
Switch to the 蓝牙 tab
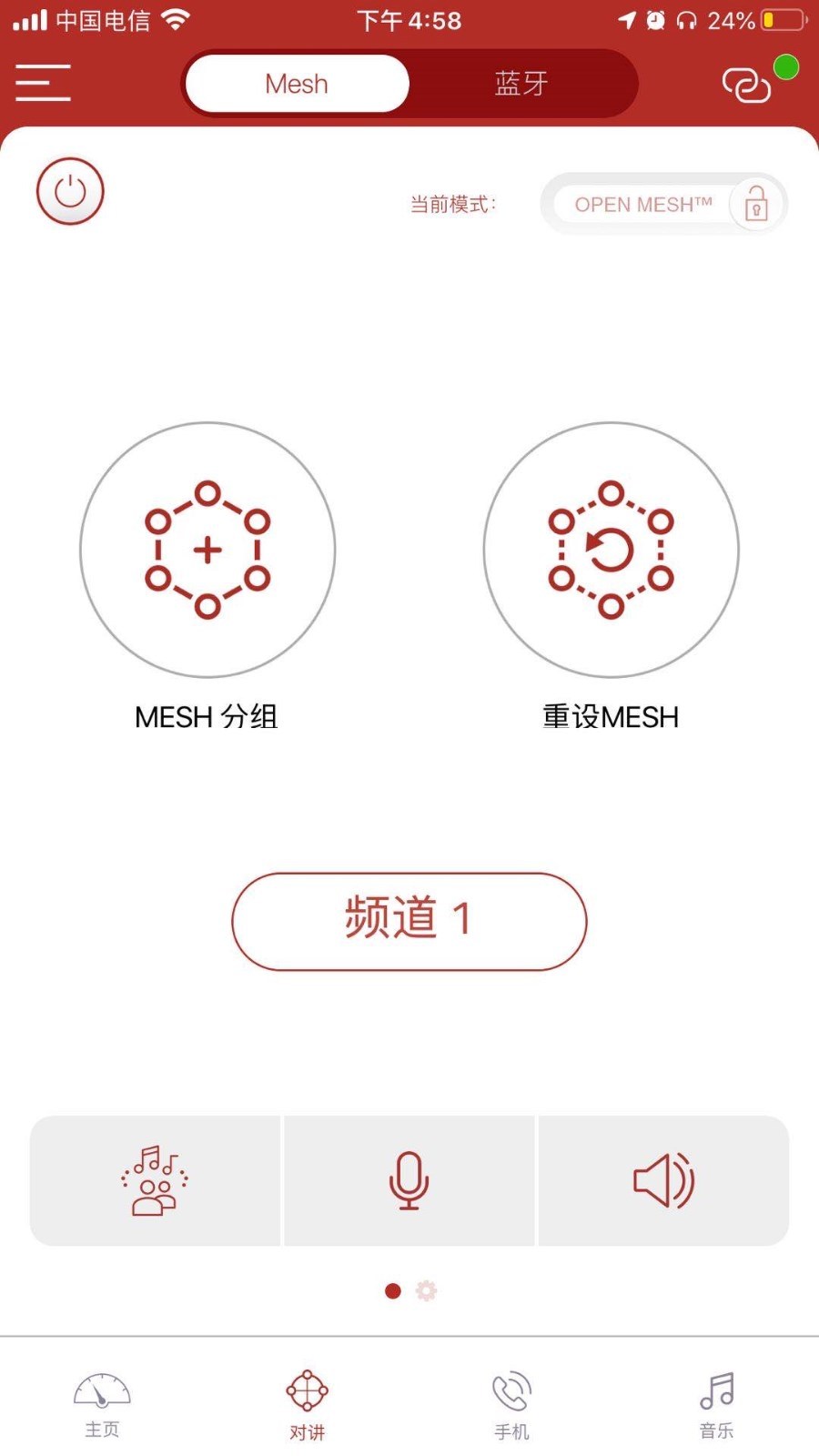(x=521, y=84)
